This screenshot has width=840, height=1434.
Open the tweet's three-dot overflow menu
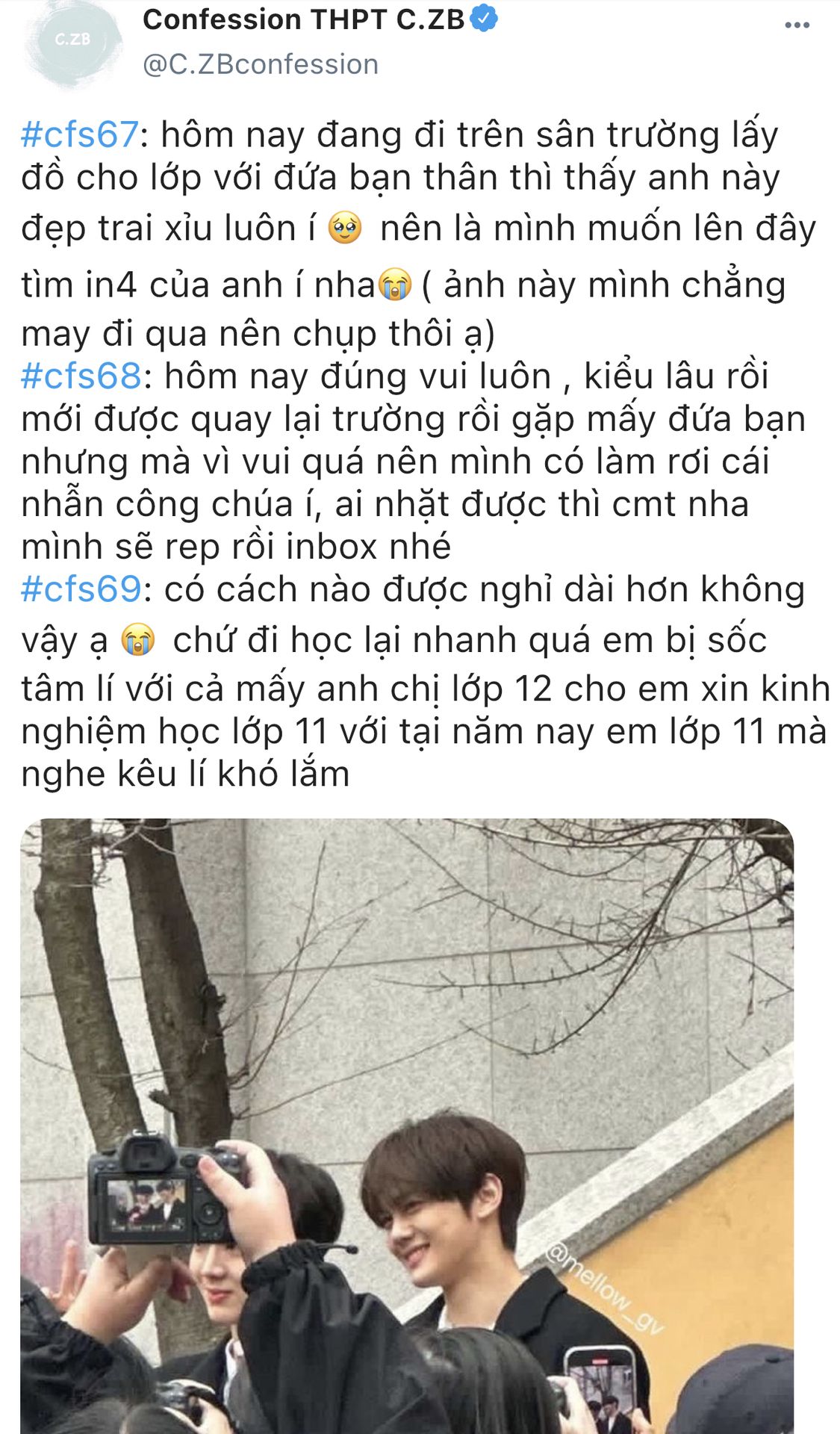point(797,25)
